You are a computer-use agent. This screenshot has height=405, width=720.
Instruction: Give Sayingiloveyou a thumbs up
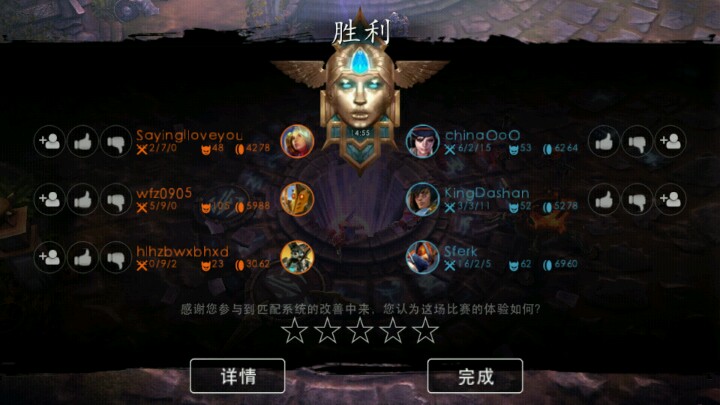[x=82, y=141]
